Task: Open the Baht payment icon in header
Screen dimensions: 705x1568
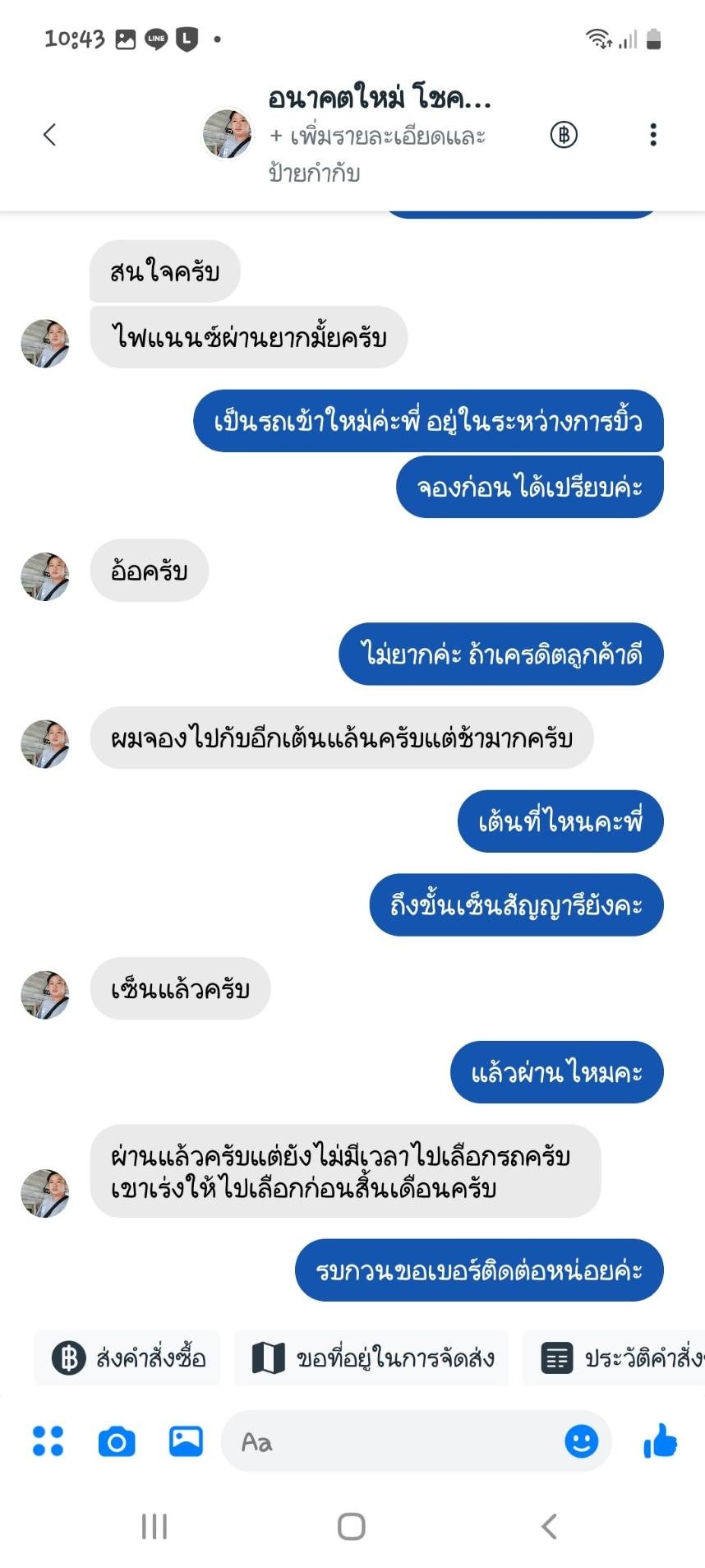Action: (x=564, y=134)
